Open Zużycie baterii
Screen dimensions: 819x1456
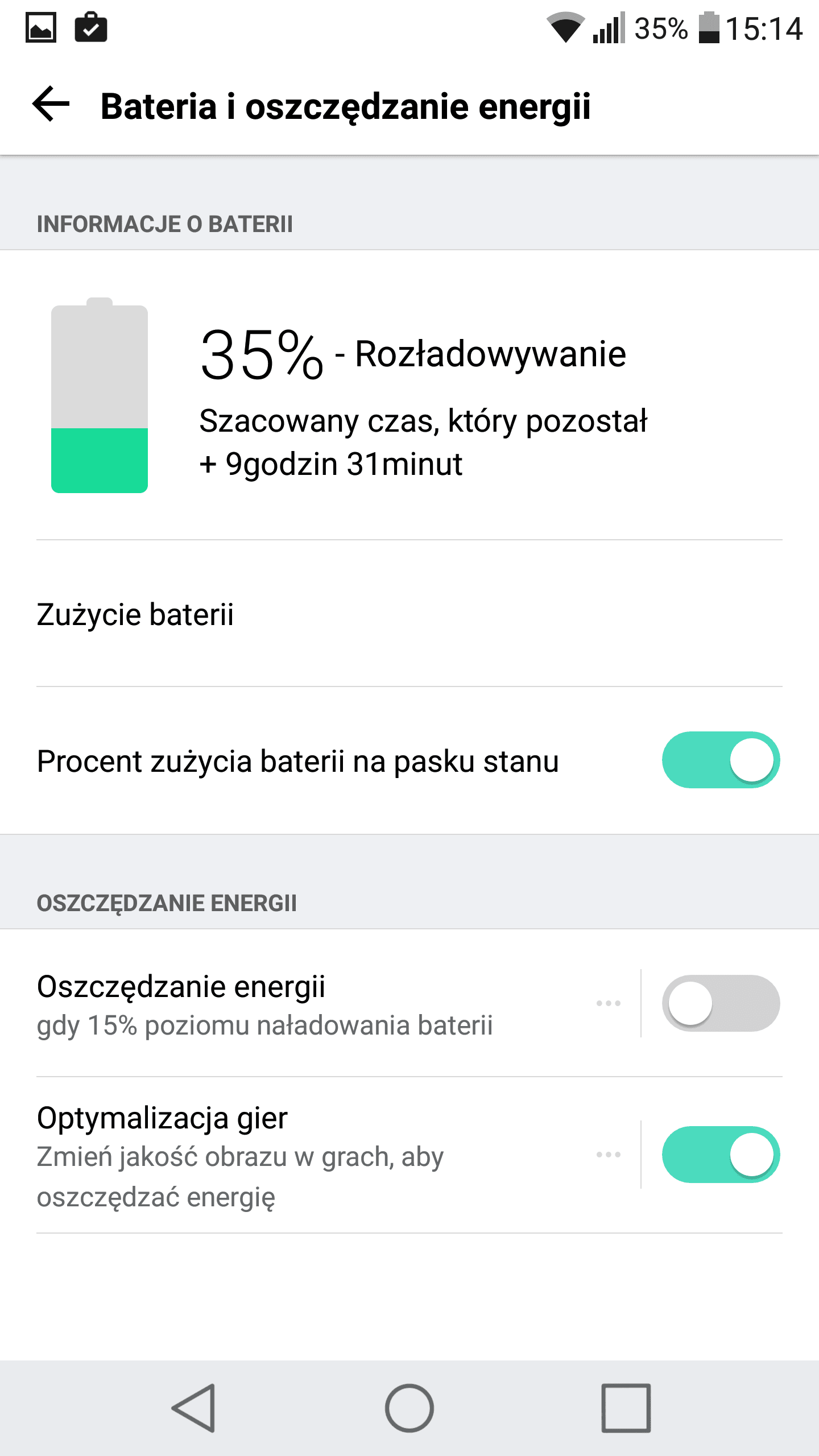tap(409, 614)
